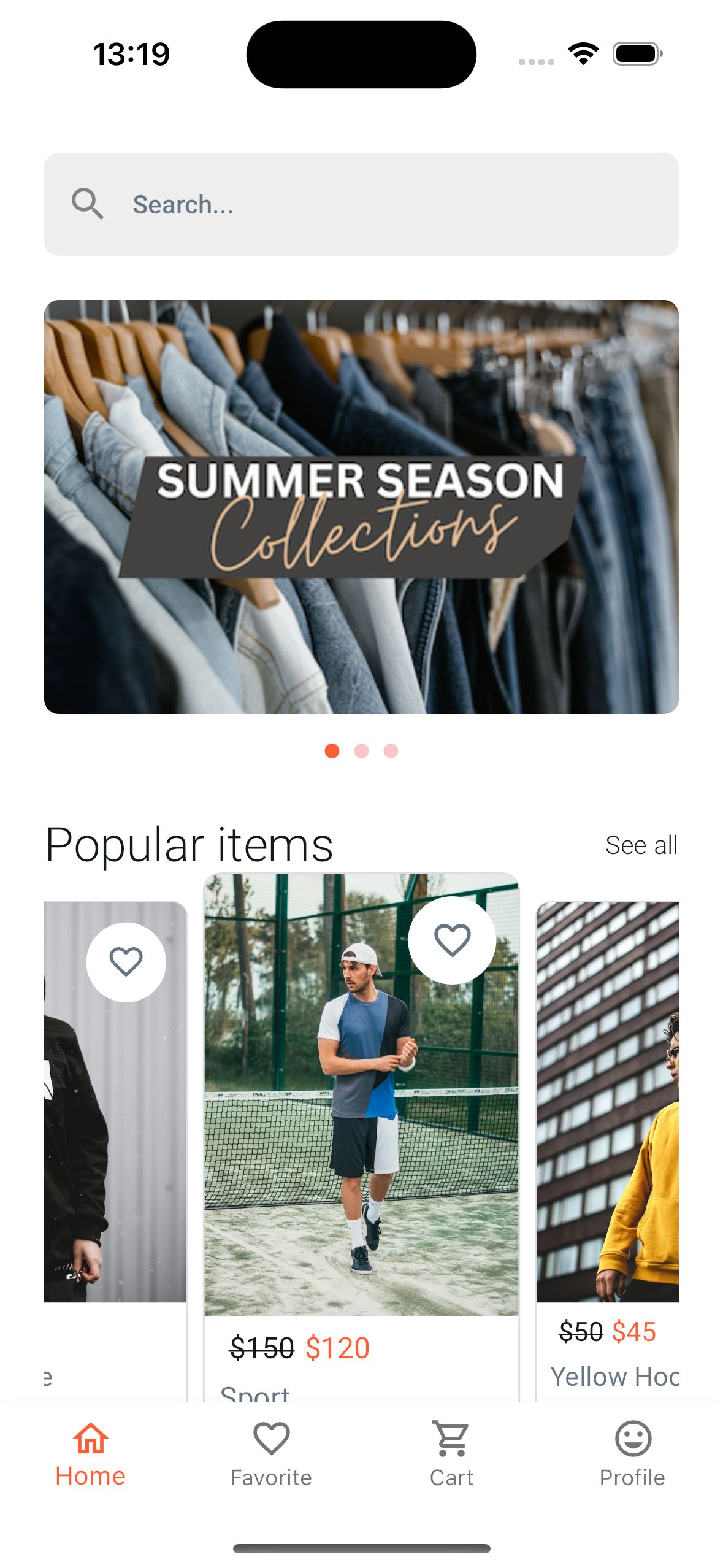The width and height of the screenshot is (723, 1568).
Task: Tap the Search field
Action: (361, 204)
